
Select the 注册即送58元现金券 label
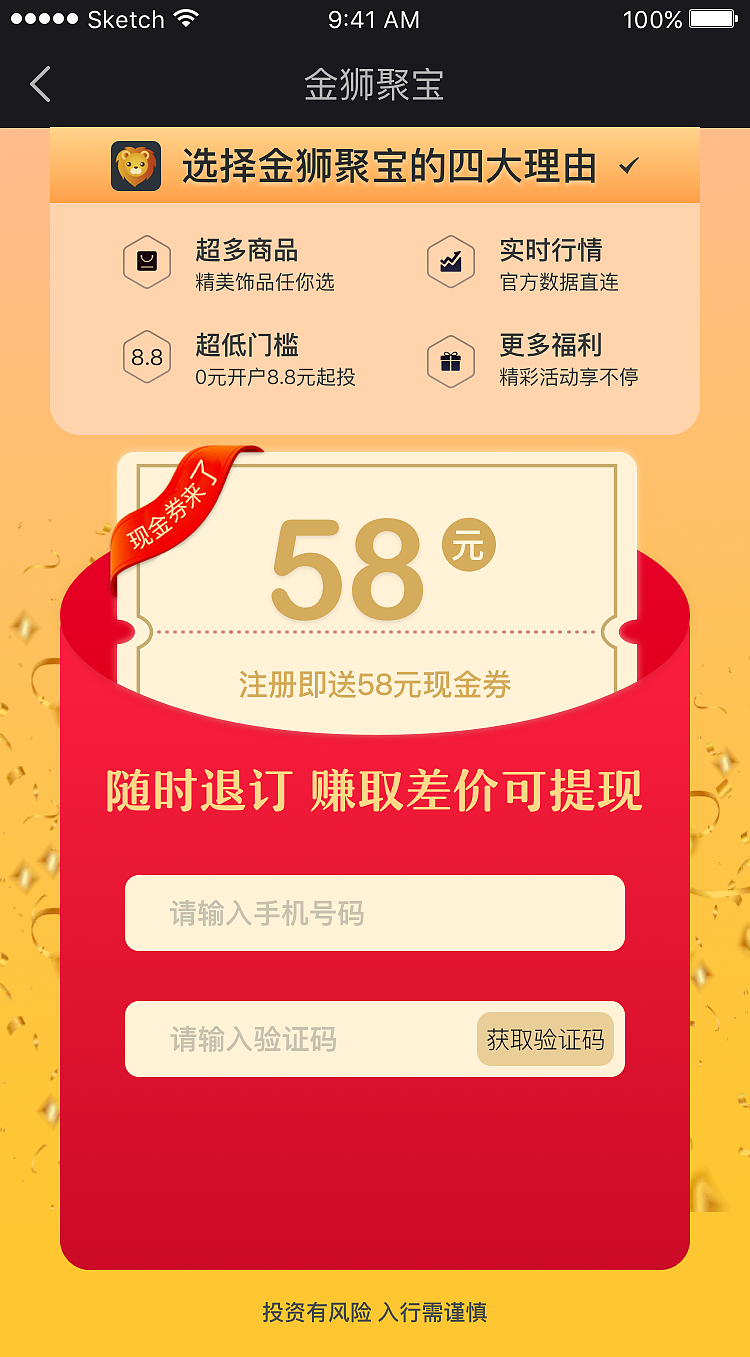pos(375,683)
